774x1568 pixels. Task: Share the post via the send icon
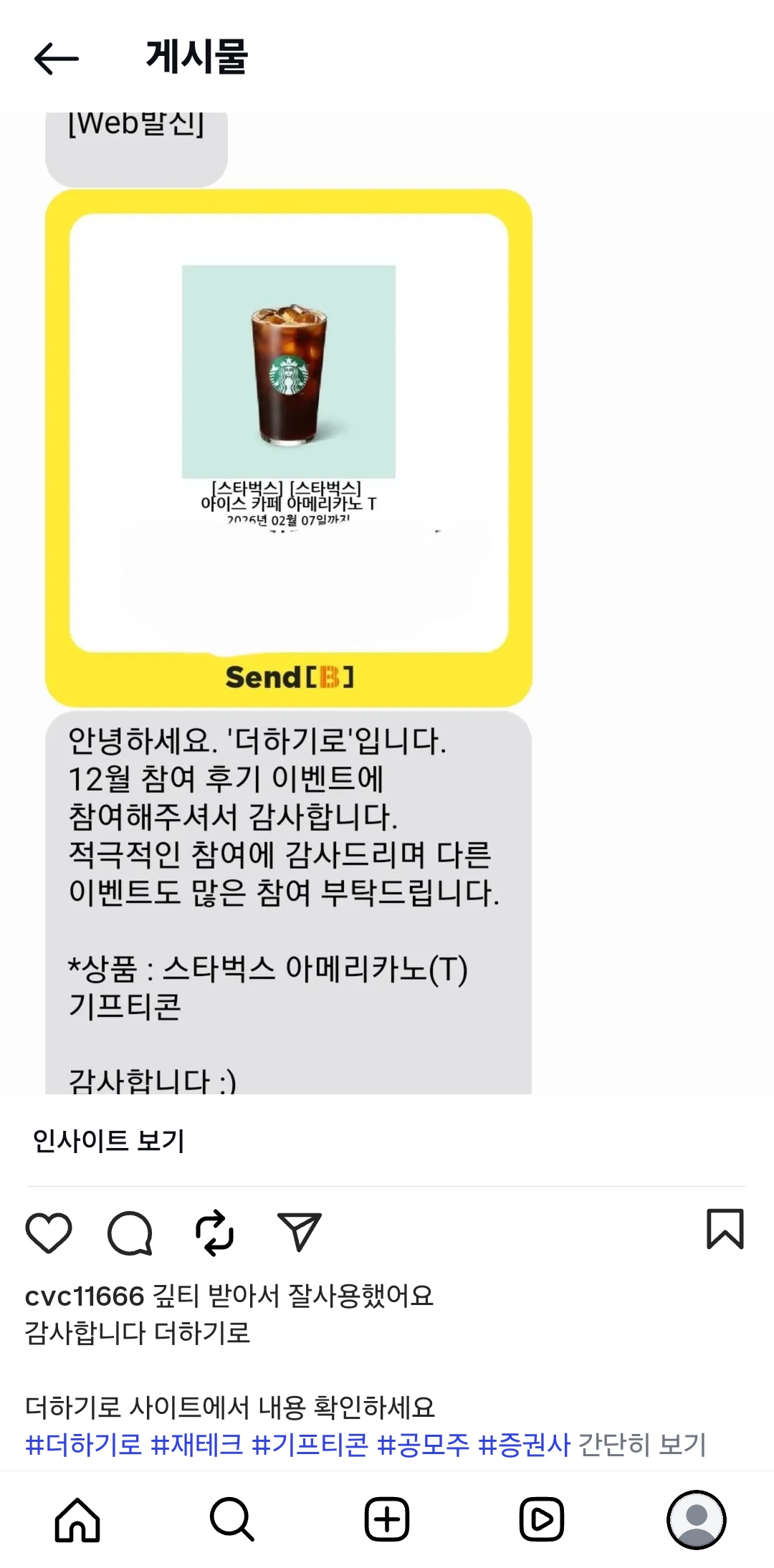coord(299,1233)
